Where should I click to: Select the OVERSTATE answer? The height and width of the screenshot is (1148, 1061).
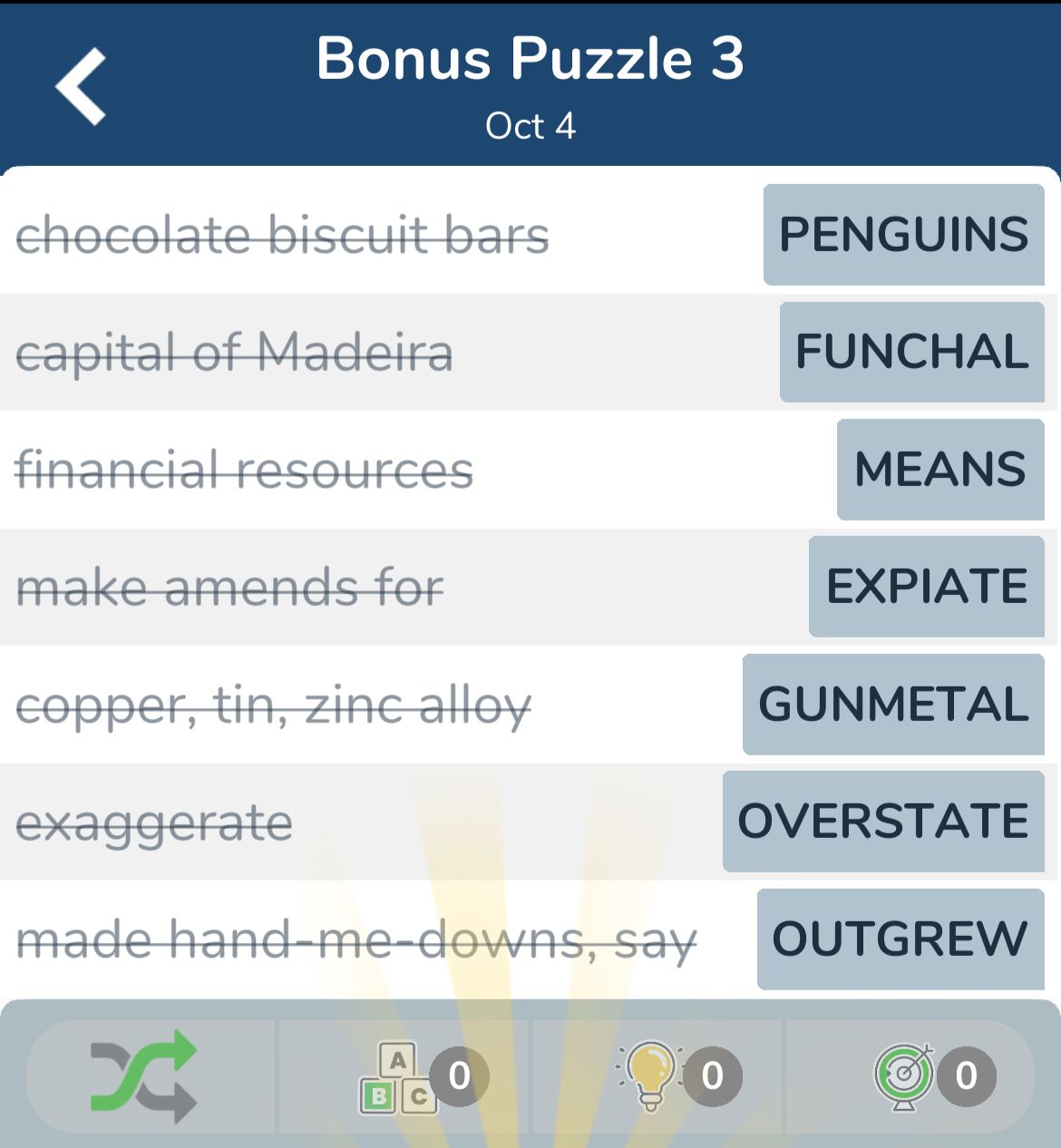tap(883, 821)
